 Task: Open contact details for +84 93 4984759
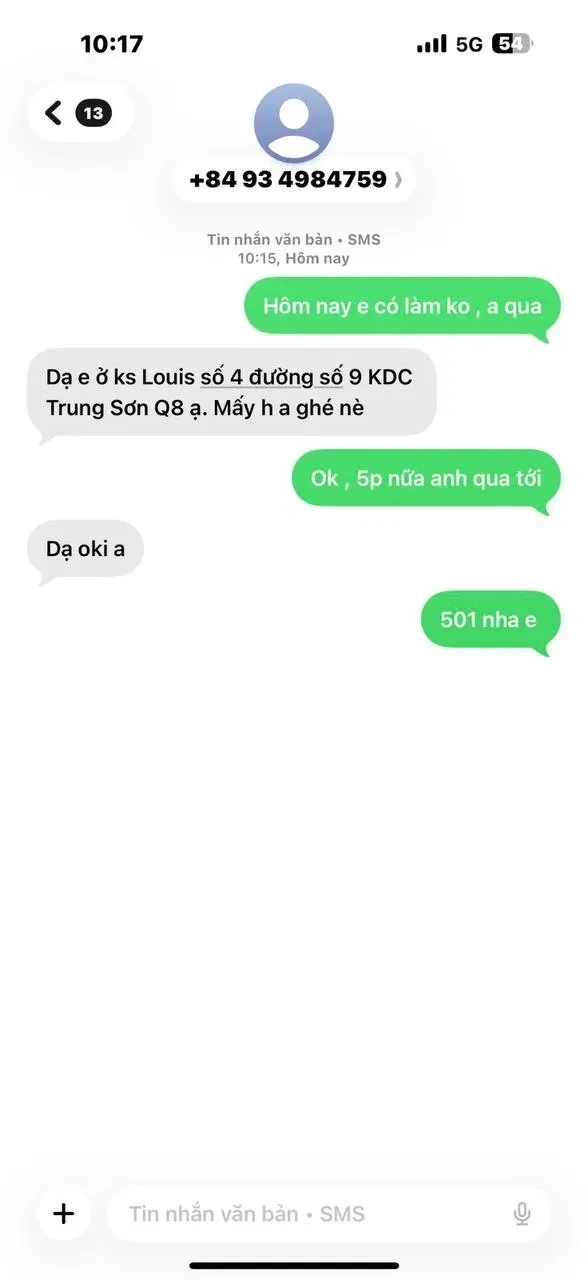pyautogui.click(x=294, y=180)
